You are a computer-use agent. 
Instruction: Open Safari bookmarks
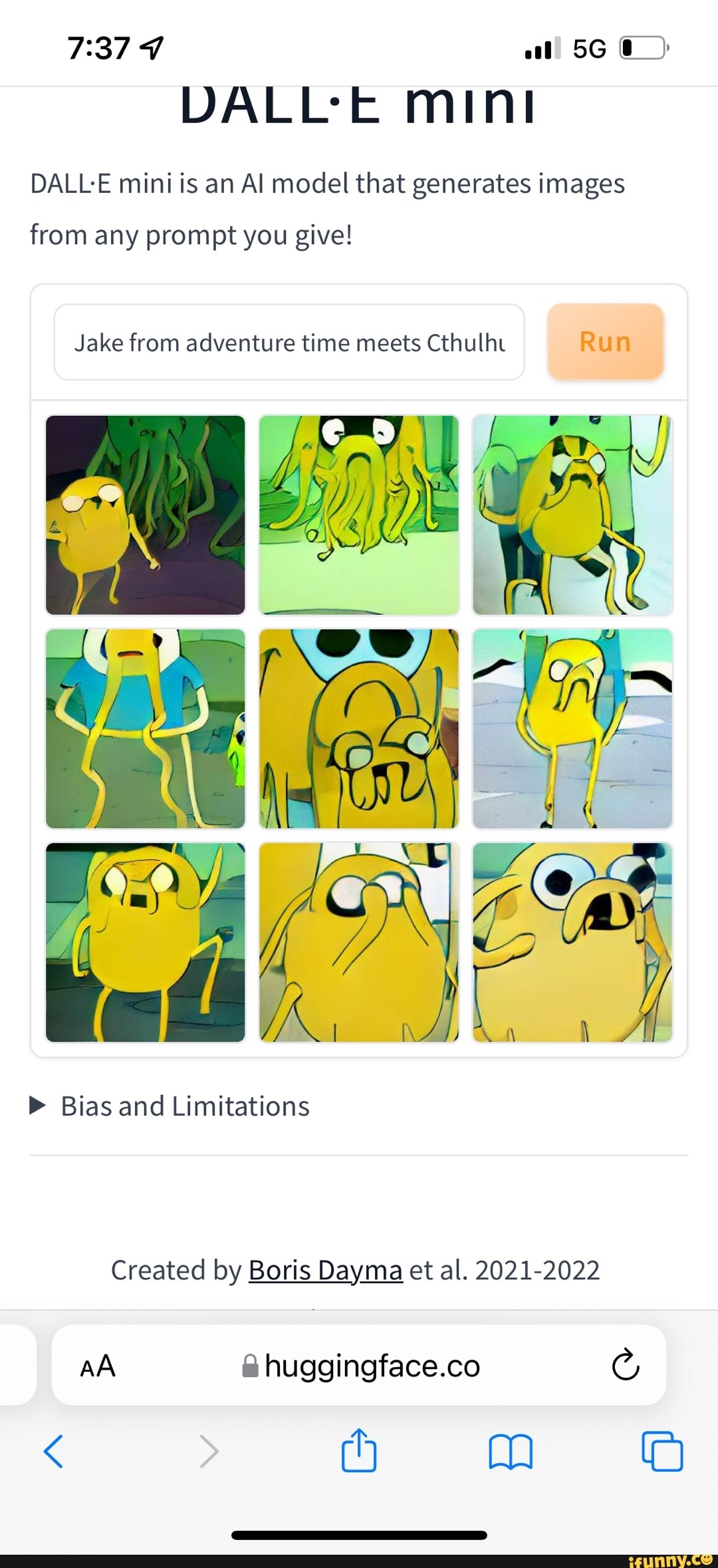(x=511, y=1451)
